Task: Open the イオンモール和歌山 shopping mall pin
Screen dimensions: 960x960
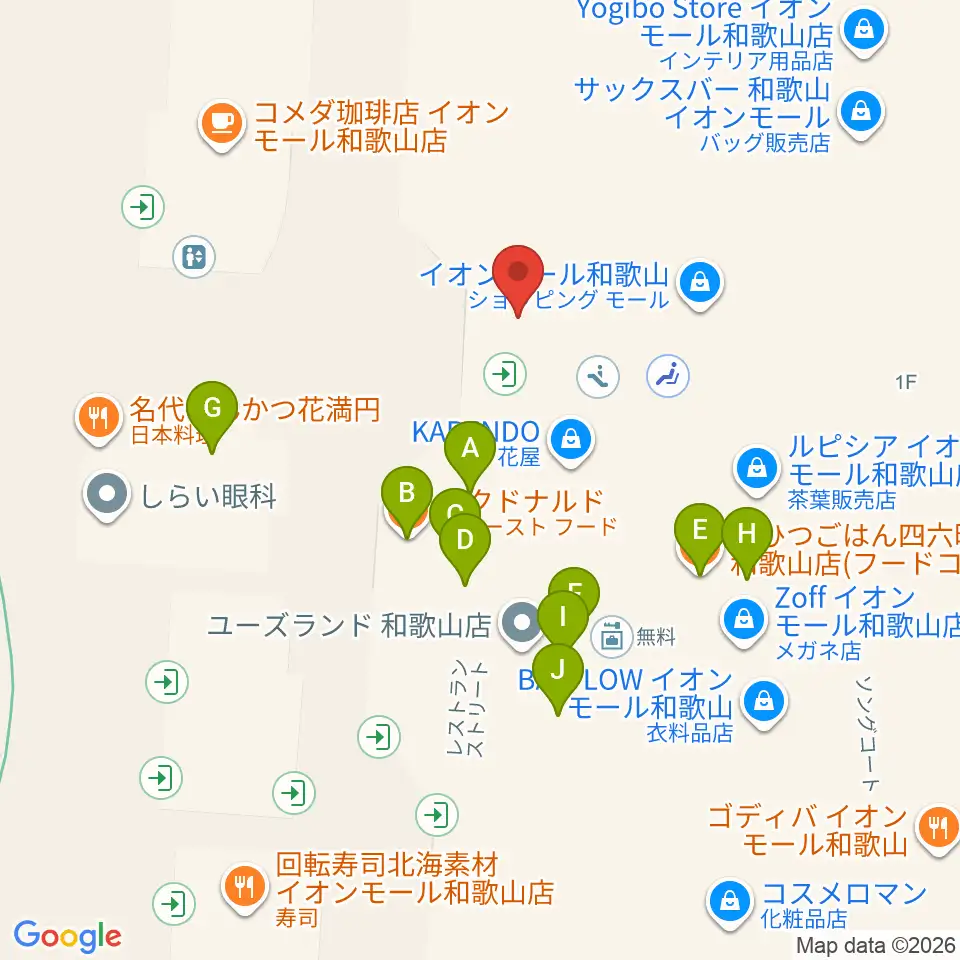Action: (x=700, y=285)
